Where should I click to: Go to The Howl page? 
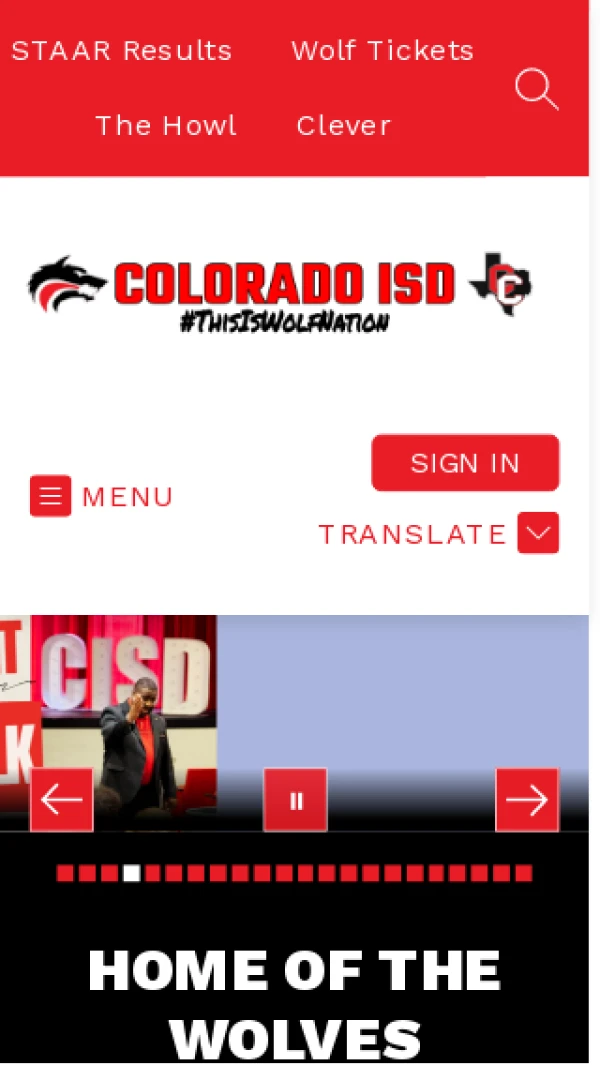tap(166, 126)
